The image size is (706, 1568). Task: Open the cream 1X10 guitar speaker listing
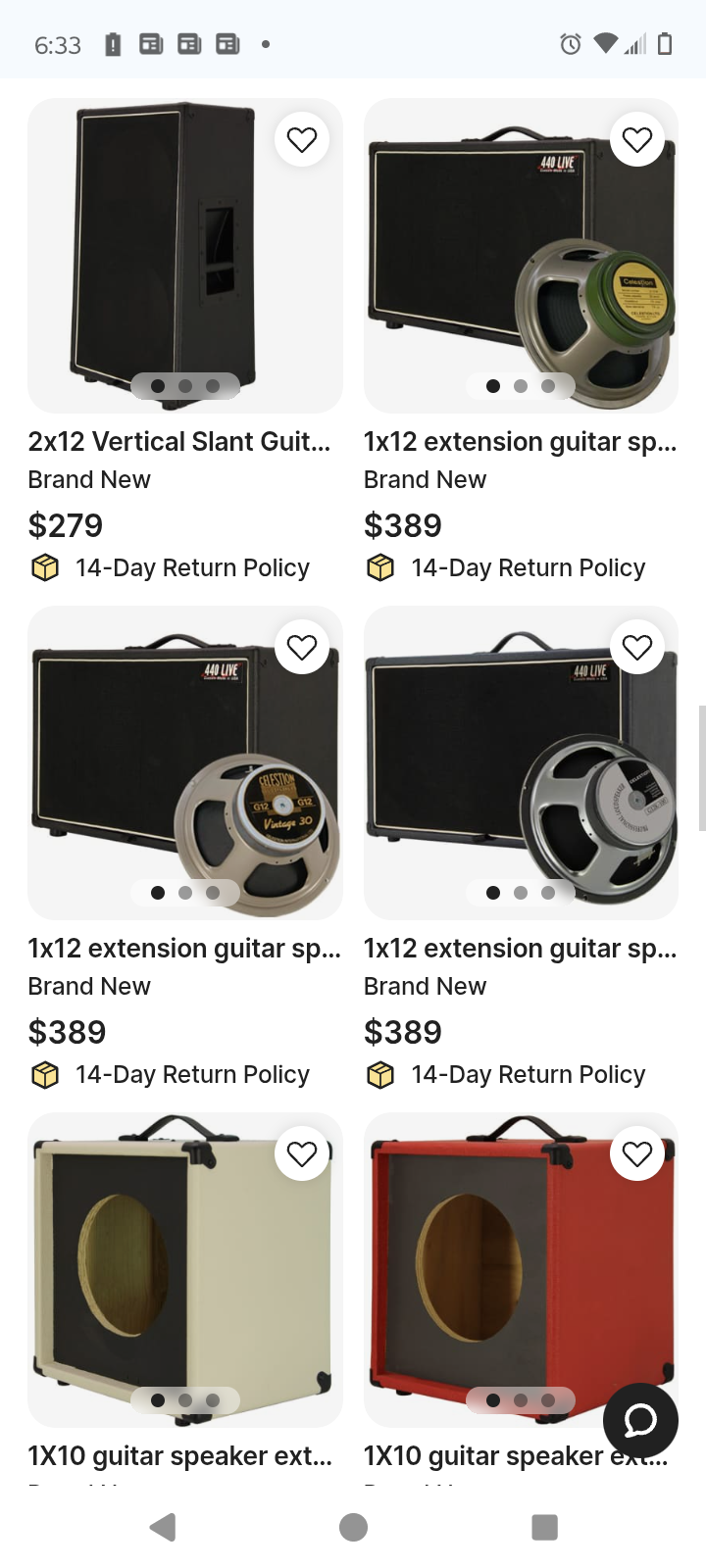(180, 1456)
